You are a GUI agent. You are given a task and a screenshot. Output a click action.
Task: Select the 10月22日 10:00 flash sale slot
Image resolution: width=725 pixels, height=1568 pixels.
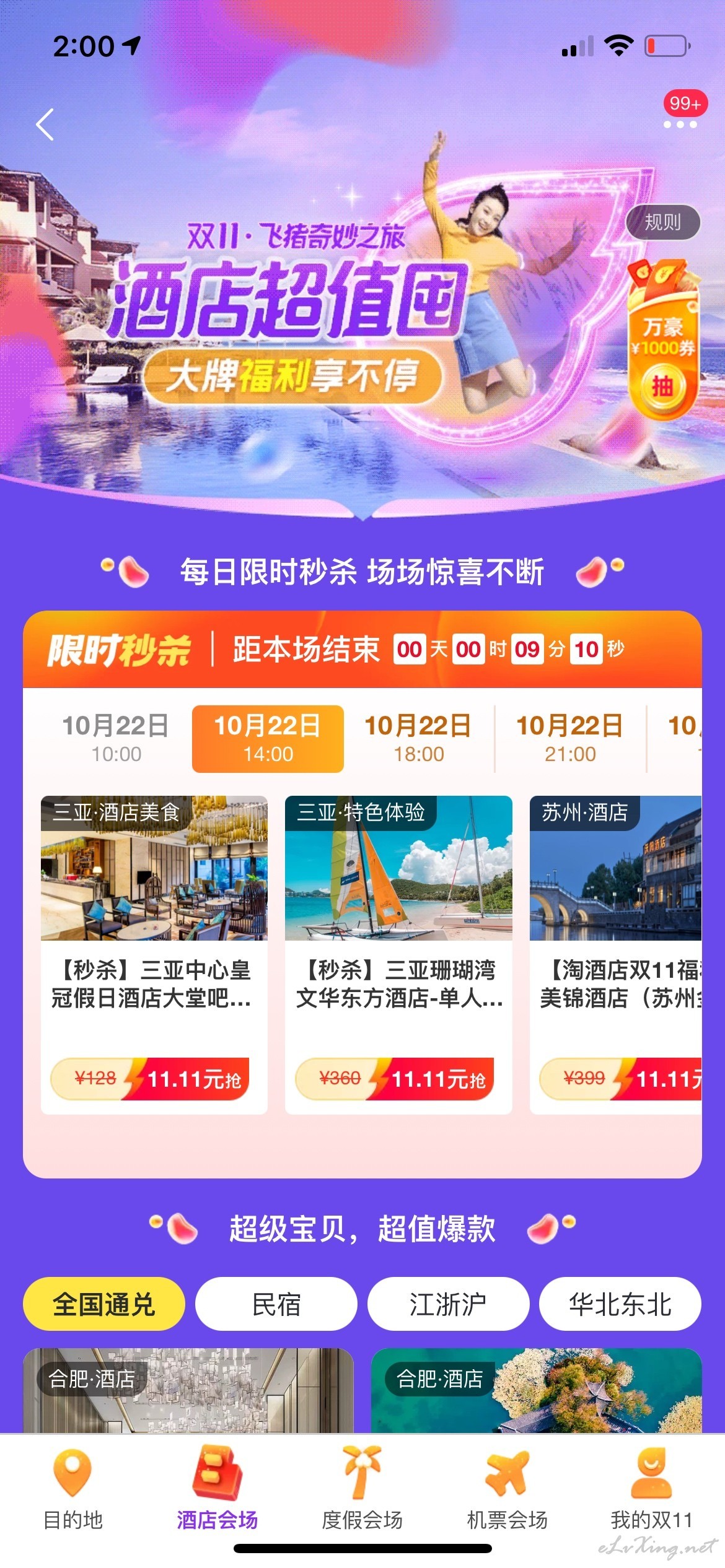[x=115, y=738]
